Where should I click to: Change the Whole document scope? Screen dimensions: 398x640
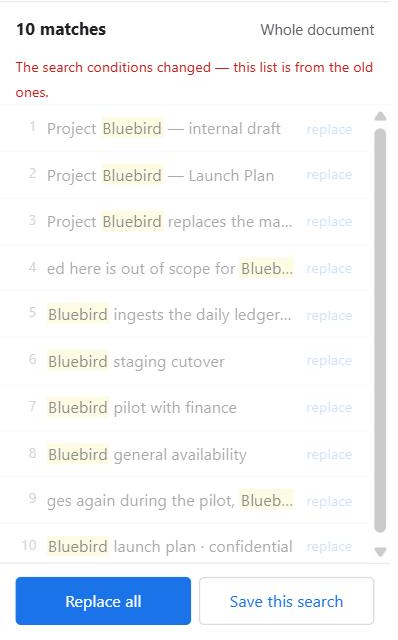317,30
